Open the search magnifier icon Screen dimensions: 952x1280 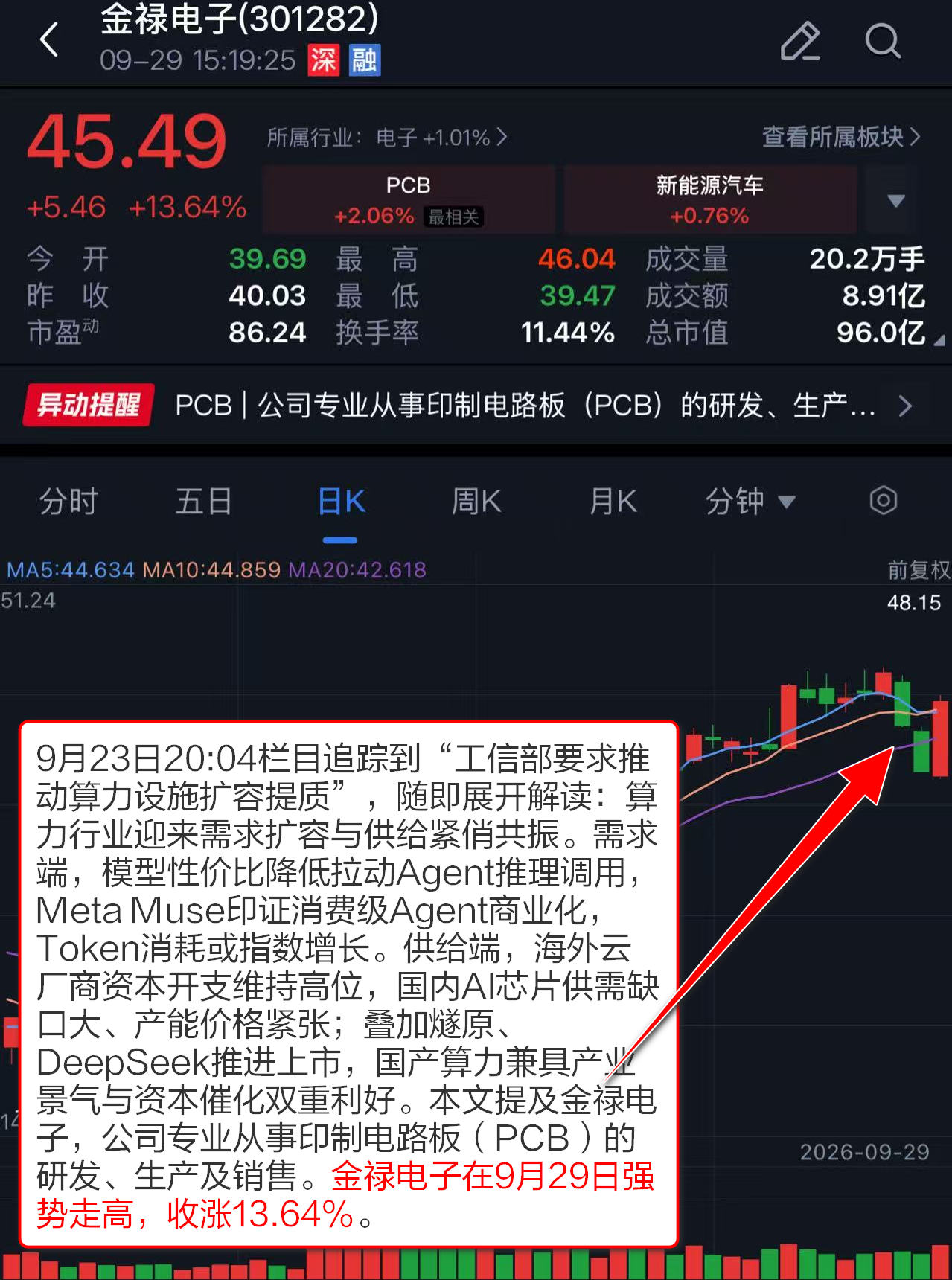[x=884, y=40]
